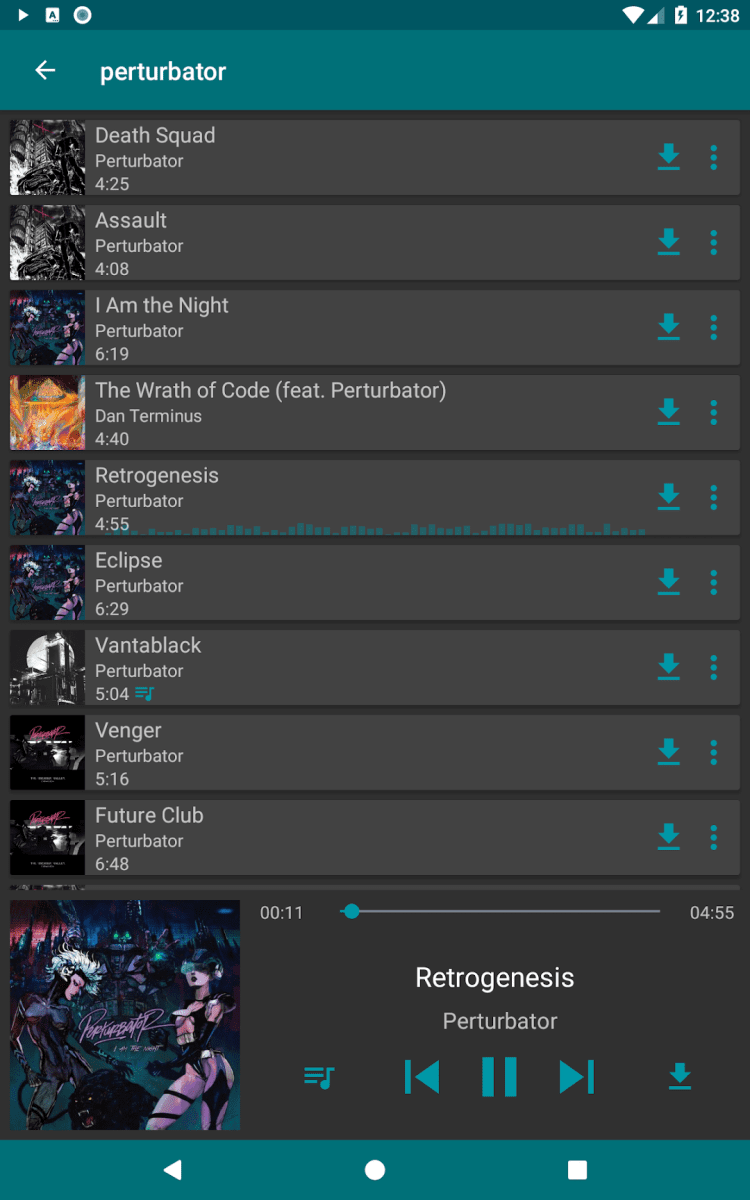Play the track Eclipse
This screenshot has width=750, height=1200.
[x=300, y=583]
